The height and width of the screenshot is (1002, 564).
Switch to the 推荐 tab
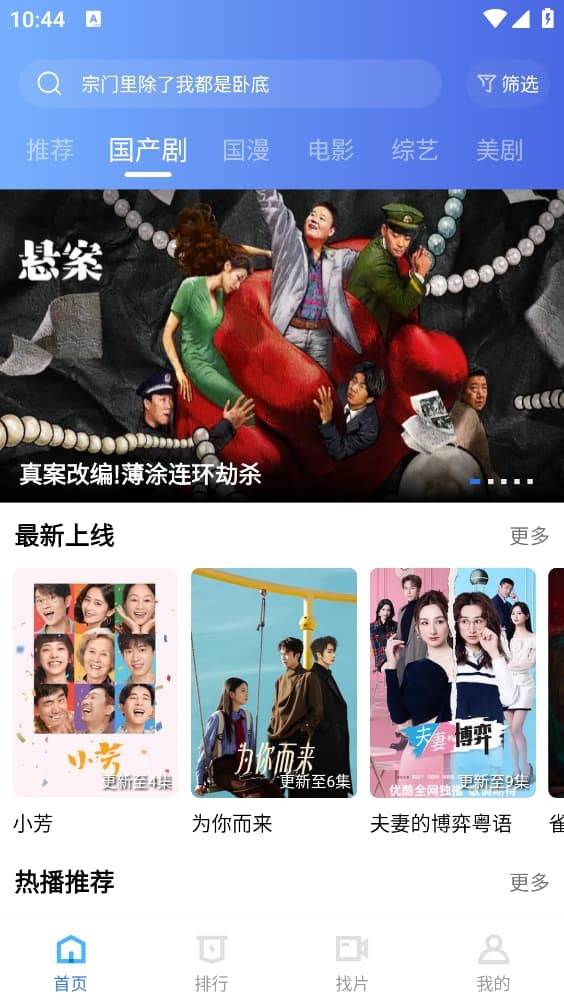point(50,150)
